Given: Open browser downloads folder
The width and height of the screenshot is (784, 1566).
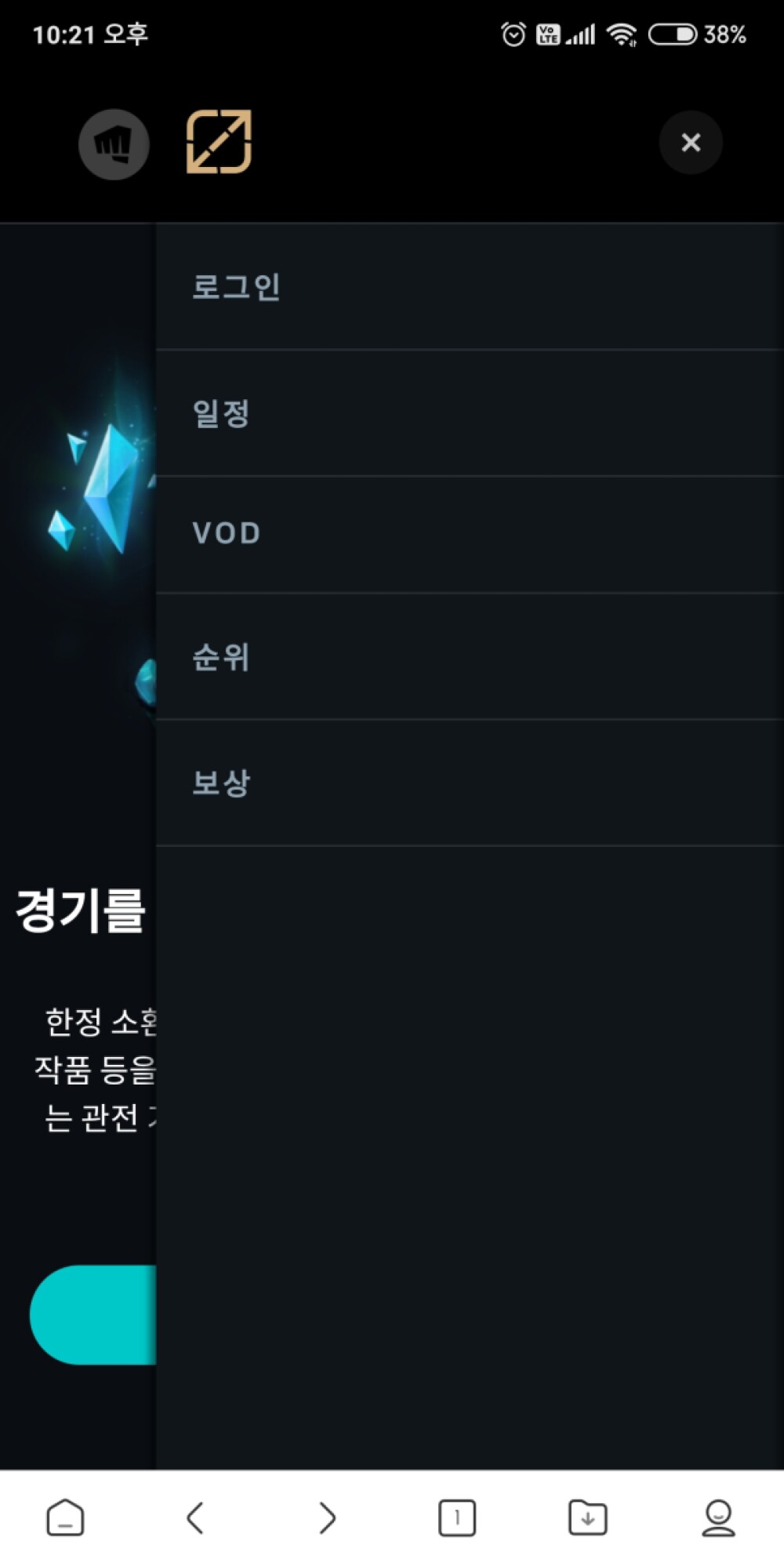Looking at the screenshot, I should coord(587,1518).
